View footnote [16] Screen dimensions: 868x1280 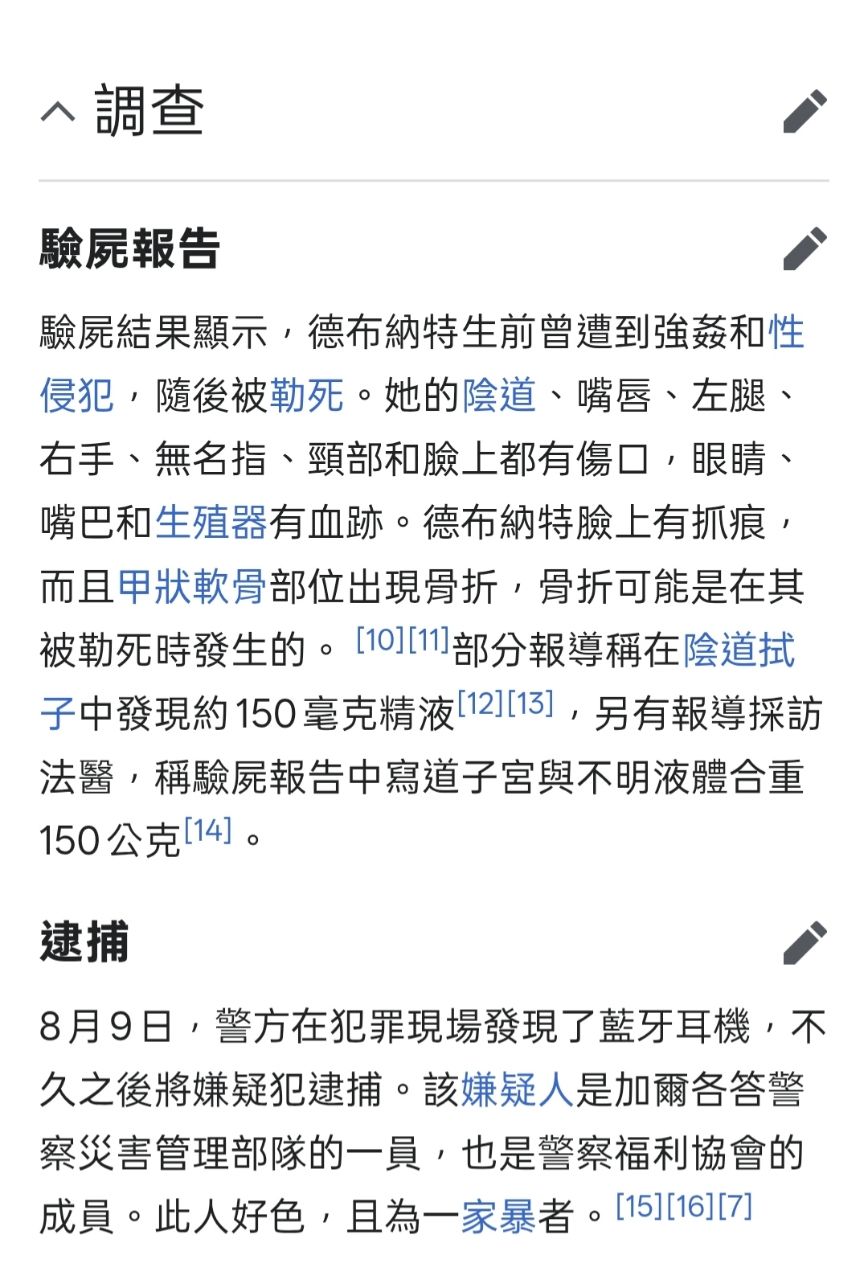tap(691, 1207)
